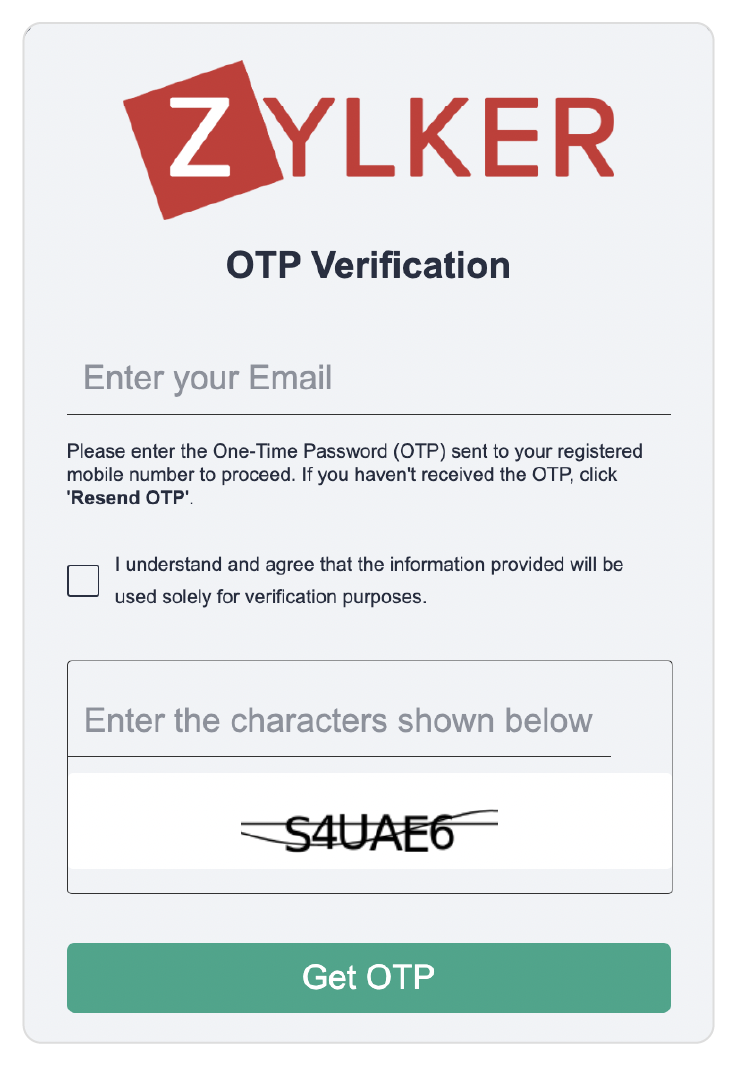Tap the captcha characters input field
Viewport: 737px width, 1066px height.
tap(339, 721)
